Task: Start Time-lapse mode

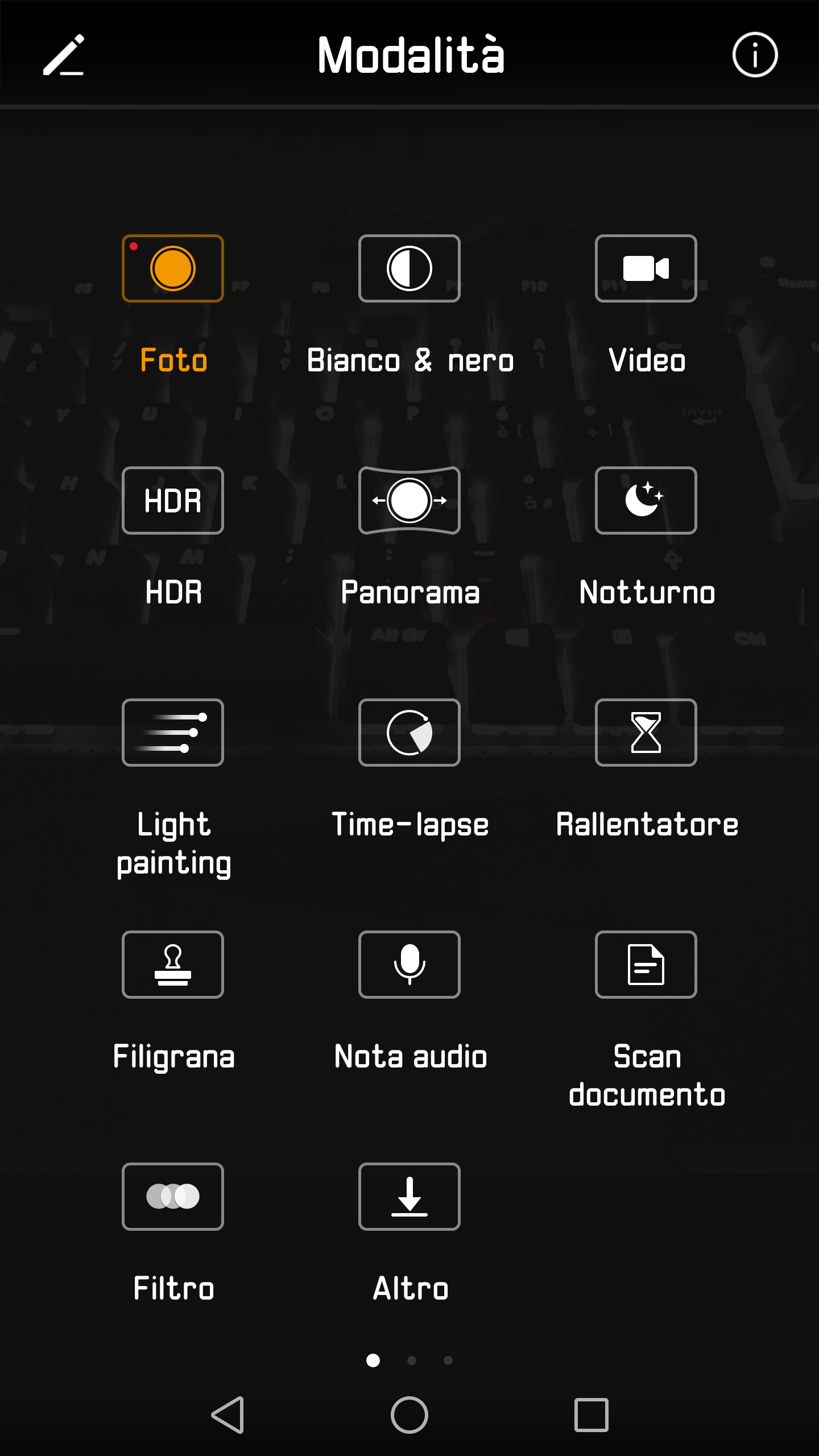Action: 409,733
